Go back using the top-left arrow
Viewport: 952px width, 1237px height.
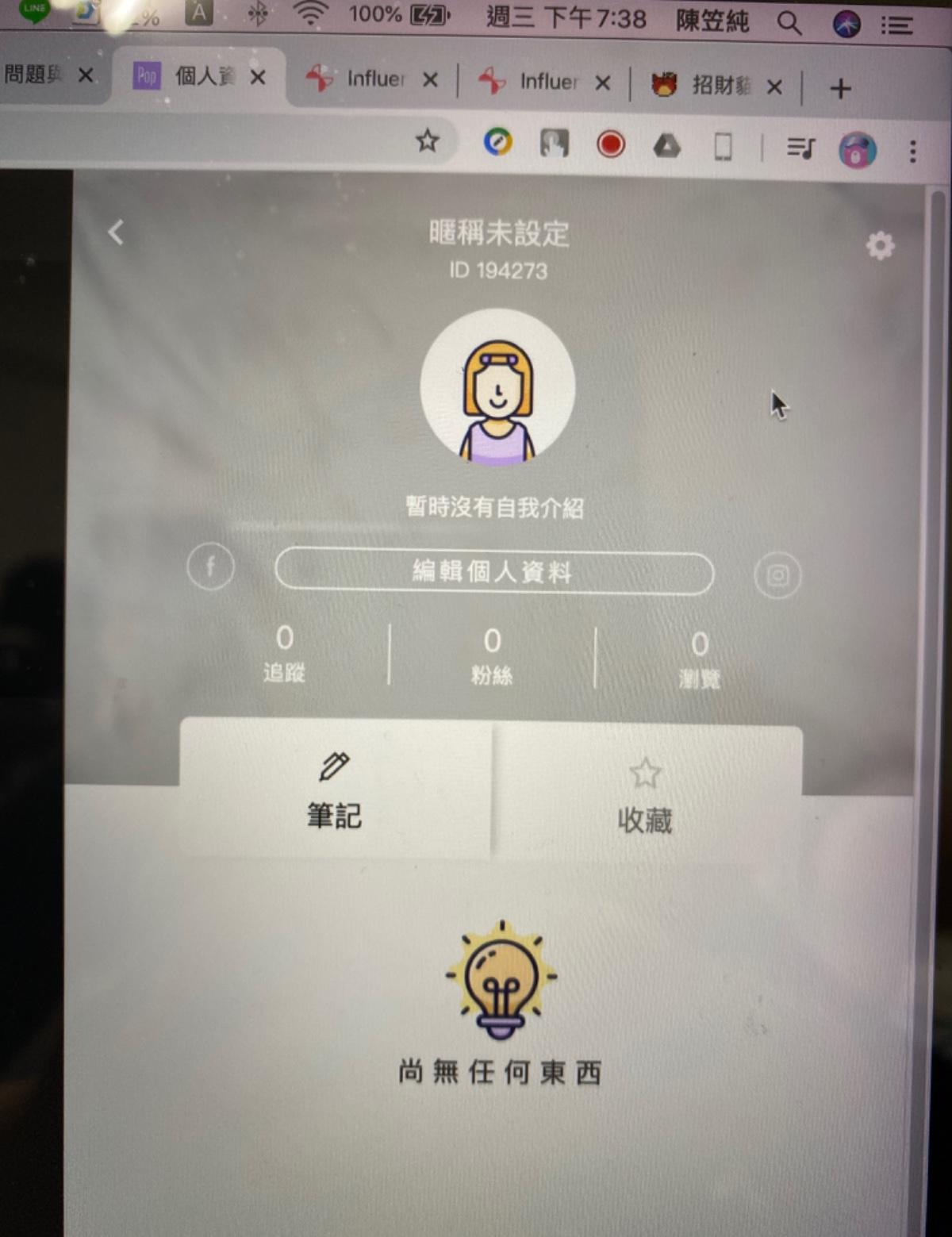[116, 232]
